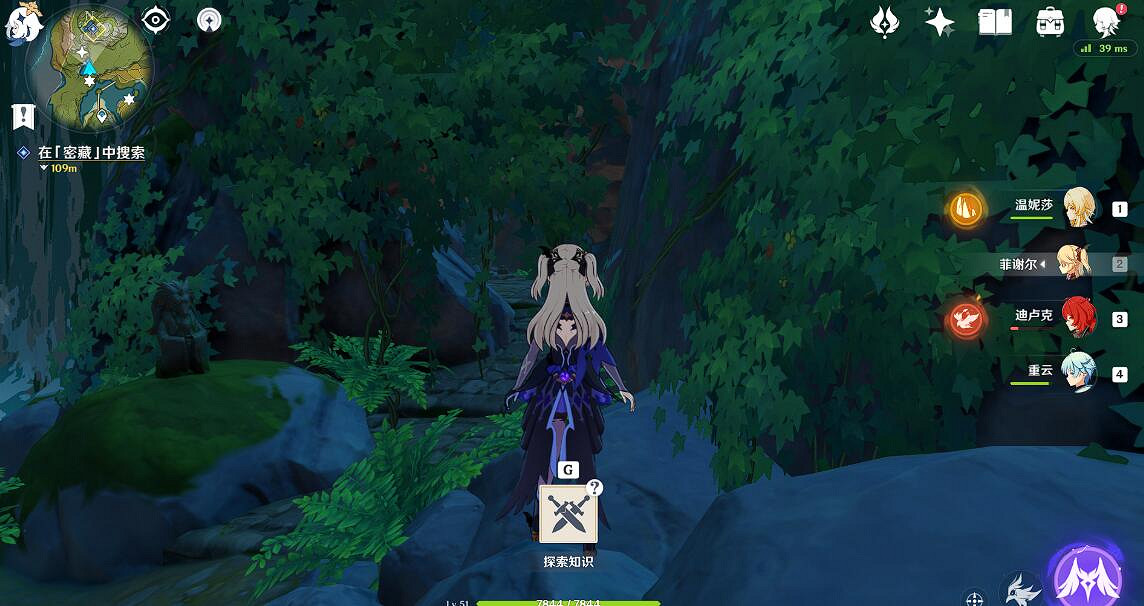Screen dimensions: 1144x606
Task: Open the compass icon beside elemental sight
Action: click(209, 19)
